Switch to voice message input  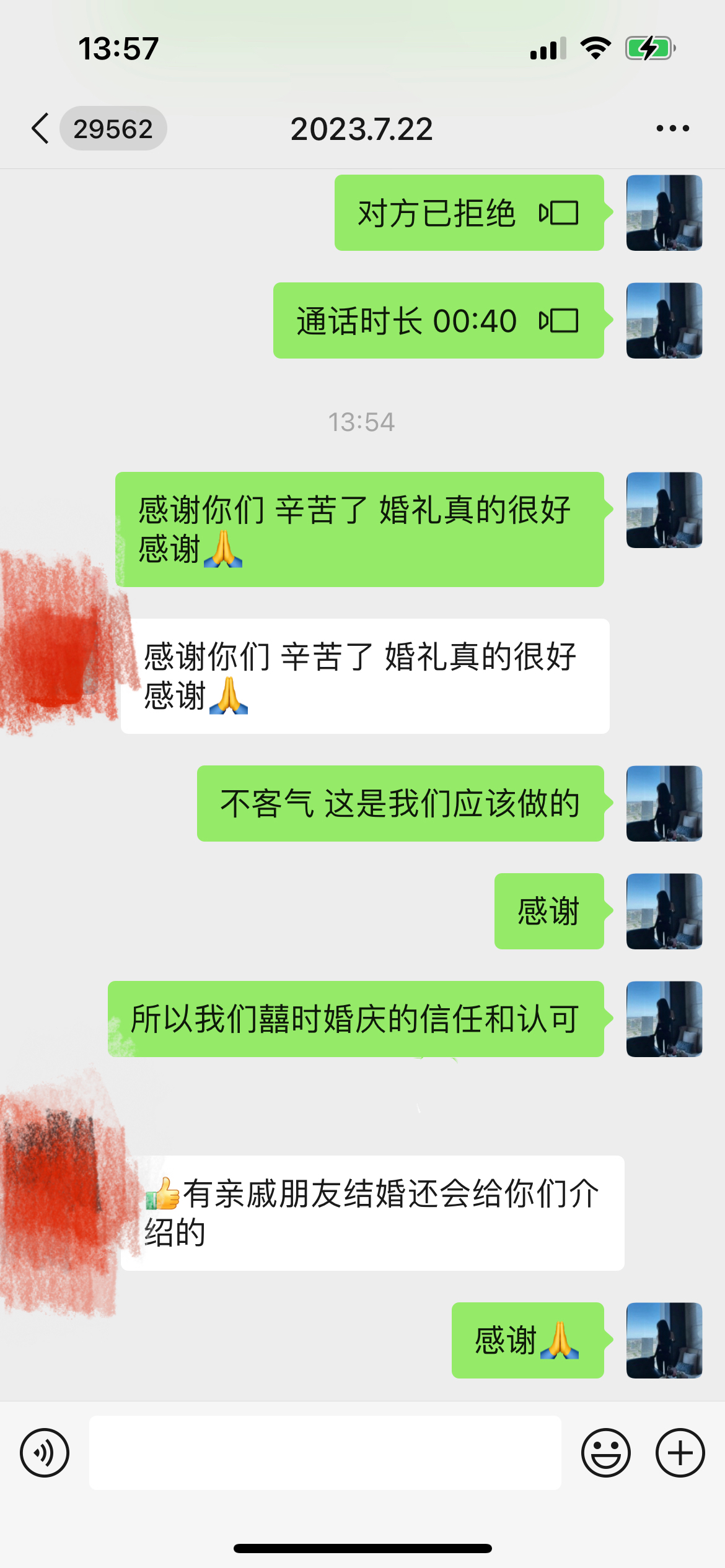coord(45,1452)
